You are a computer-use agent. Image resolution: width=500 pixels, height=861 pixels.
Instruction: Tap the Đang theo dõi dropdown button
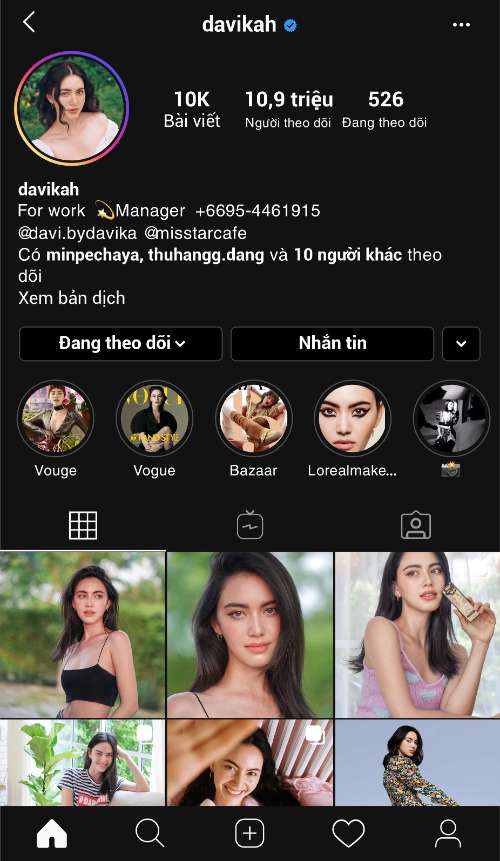coord(121,343)
